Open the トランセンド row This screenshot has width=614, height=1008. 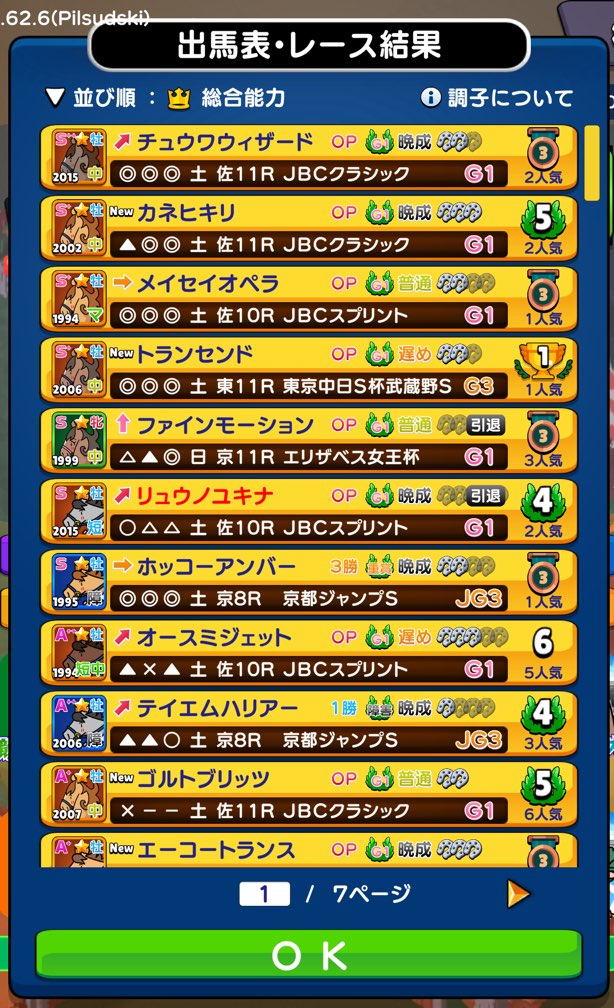tap(309, 370)
